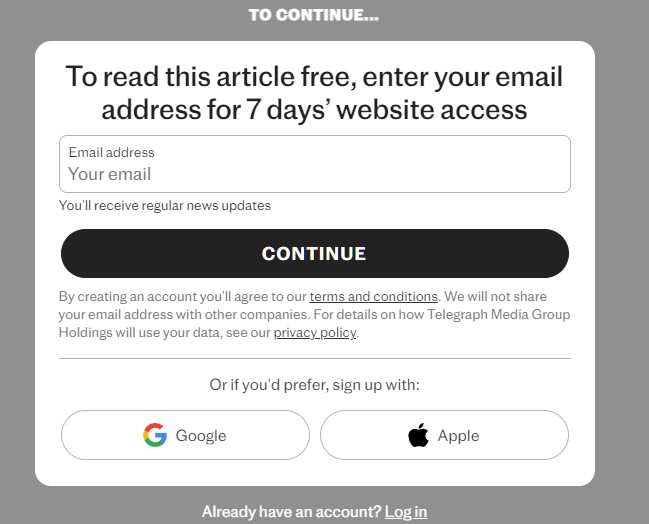Sign up with Apple
This screenshot has height=524, width=649.
point(444,435)
